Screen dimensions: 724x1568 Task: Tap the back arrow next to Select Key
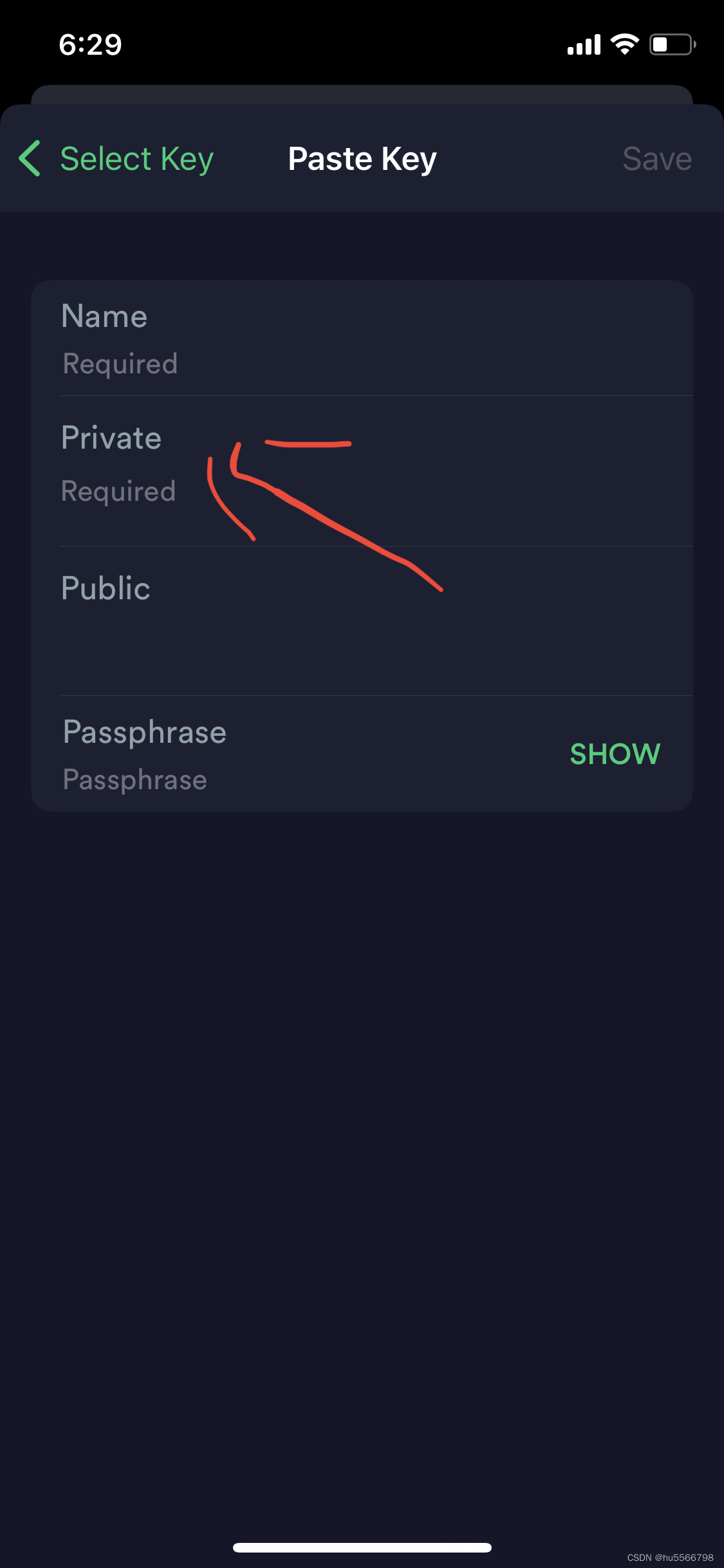pyautogui.click(x=29, y=158)
